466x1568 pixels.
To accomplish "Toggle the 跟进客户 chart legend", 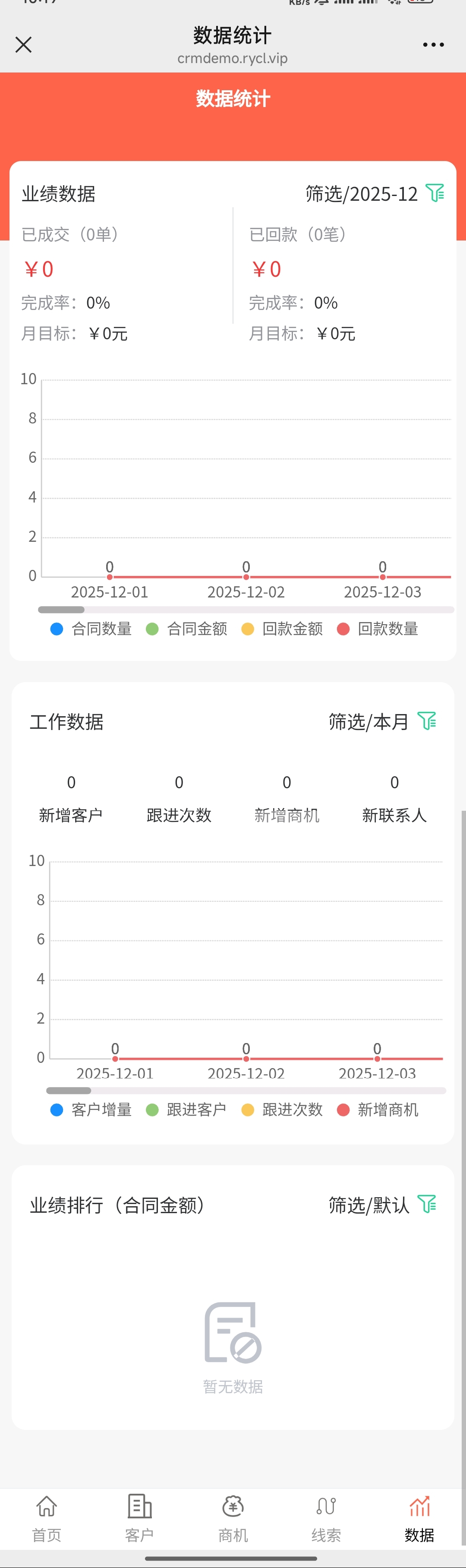I will 187,1110.
